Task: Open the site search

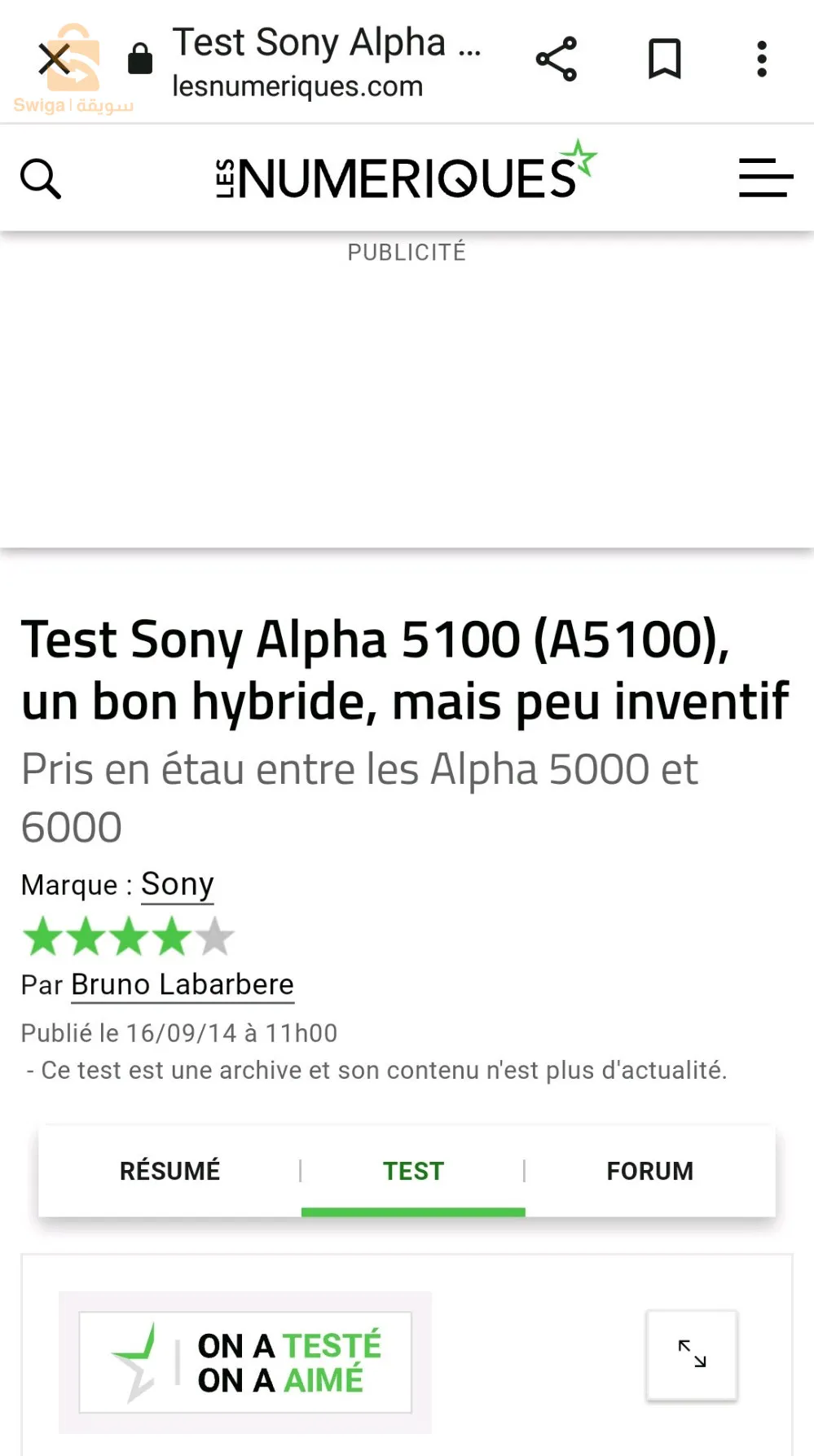Action: 41,178
